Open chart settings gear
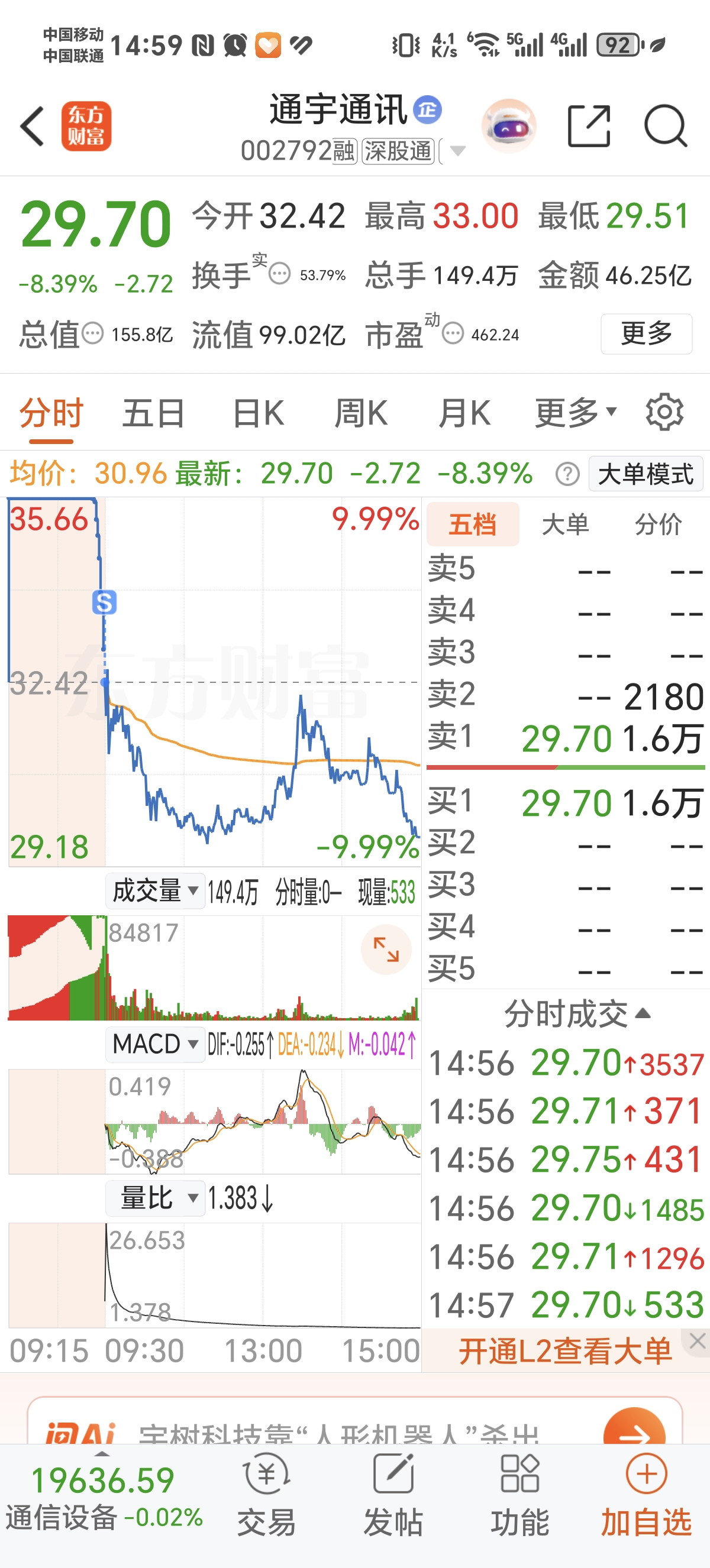 tap(664, 413)
